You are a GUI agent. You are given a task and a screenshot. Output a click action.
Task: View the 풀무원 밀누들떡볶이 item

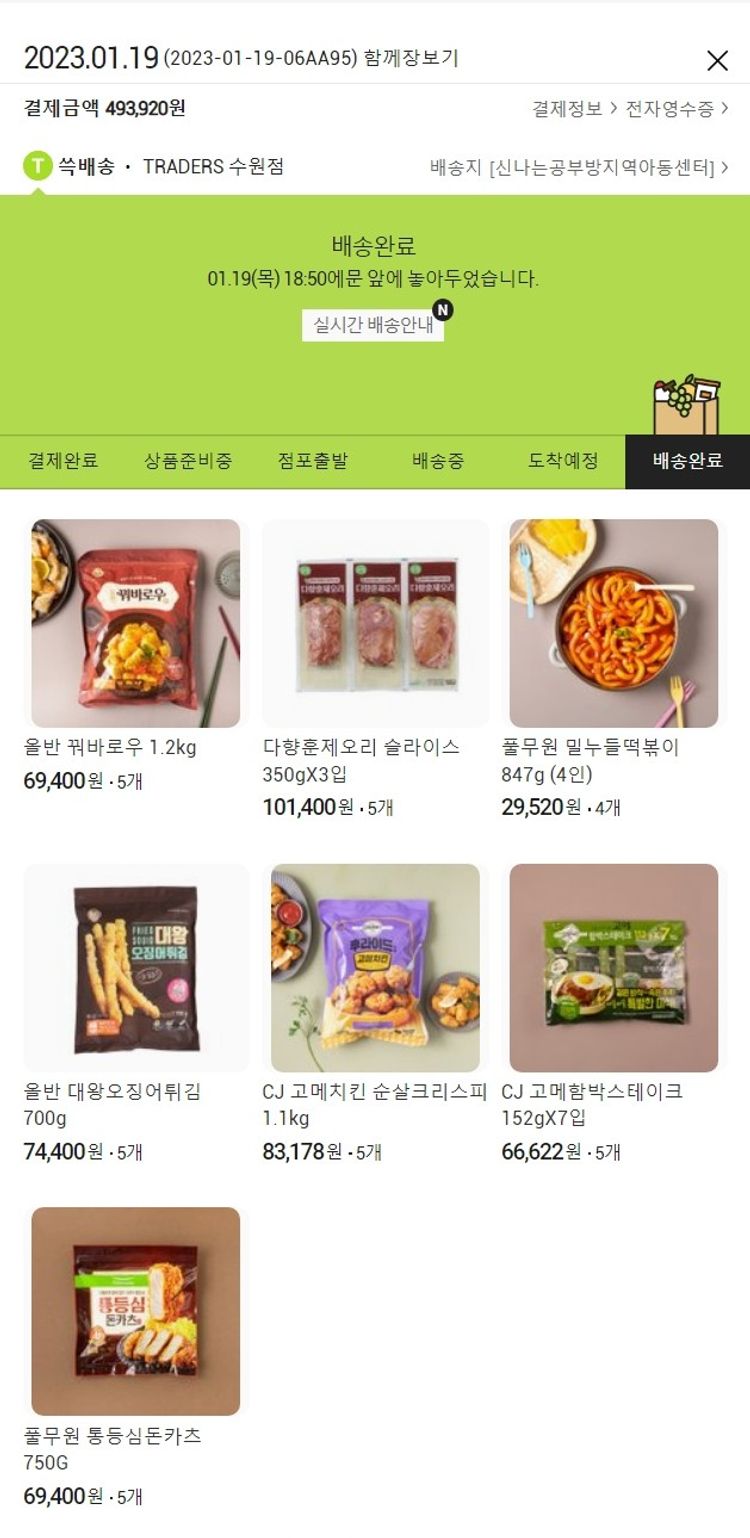coord(613,623)
